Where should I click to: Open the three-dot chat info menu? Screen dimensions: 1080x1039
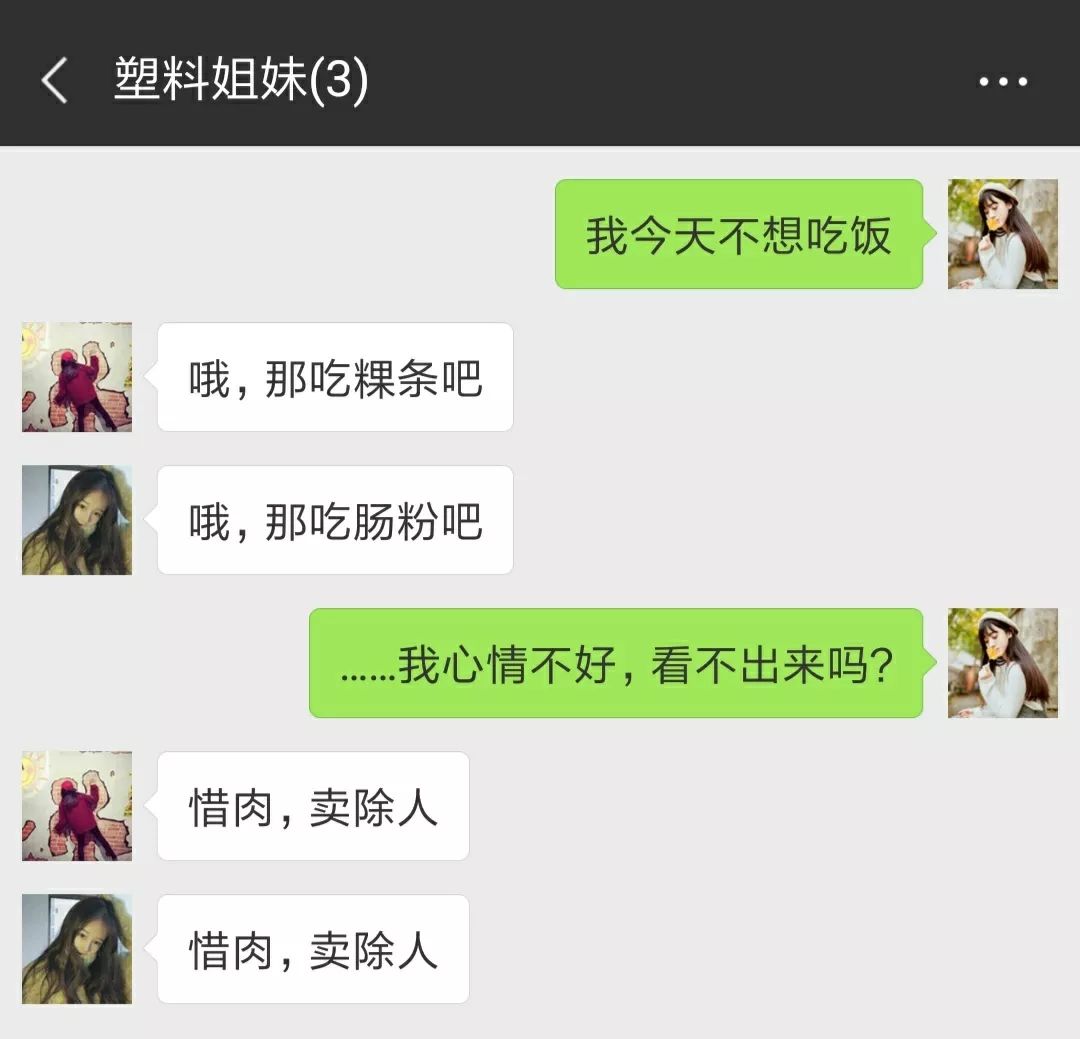pos(1002,82)
